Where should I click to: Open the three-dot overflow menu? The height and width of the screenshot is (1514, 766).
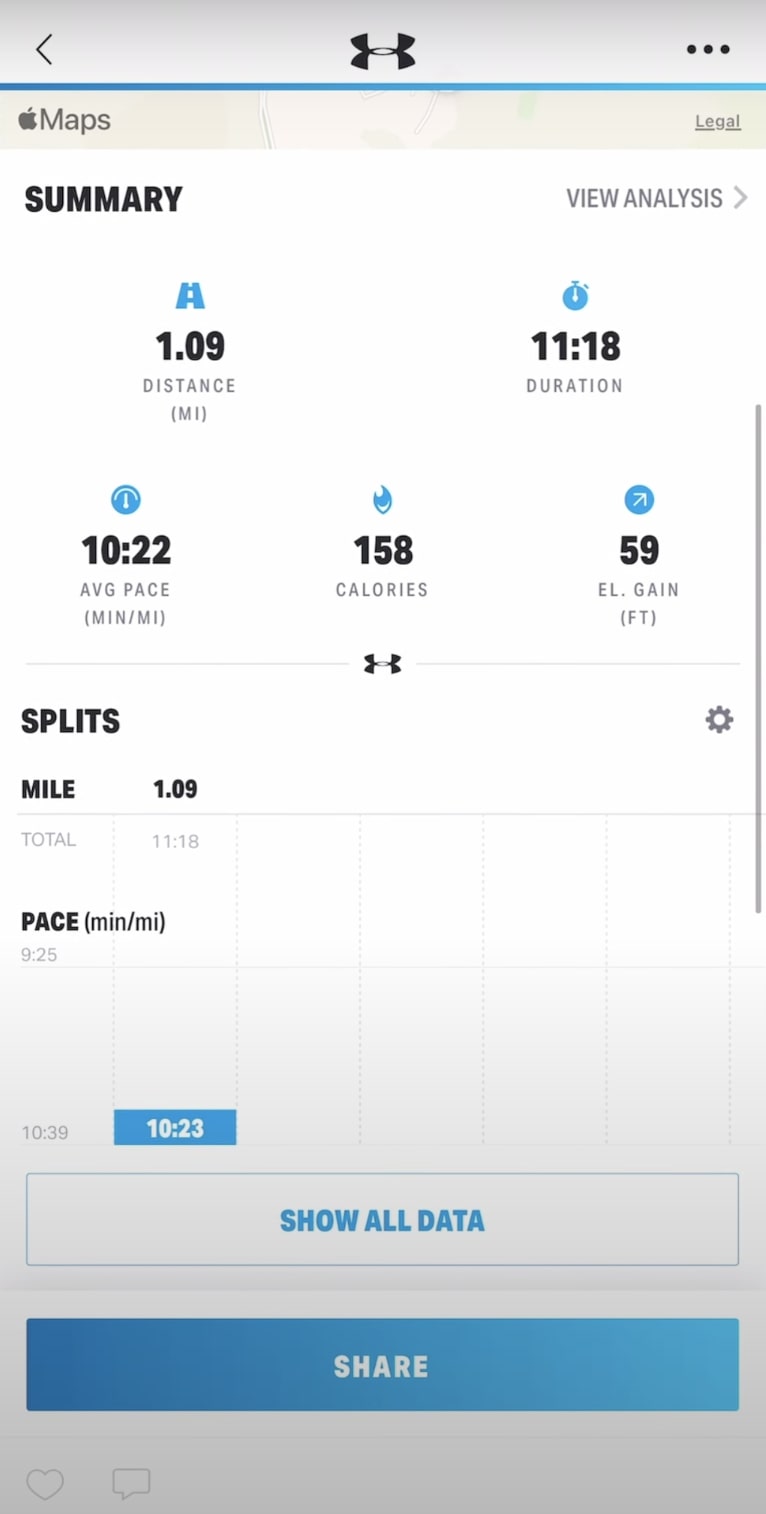click(x=708, y=49)
